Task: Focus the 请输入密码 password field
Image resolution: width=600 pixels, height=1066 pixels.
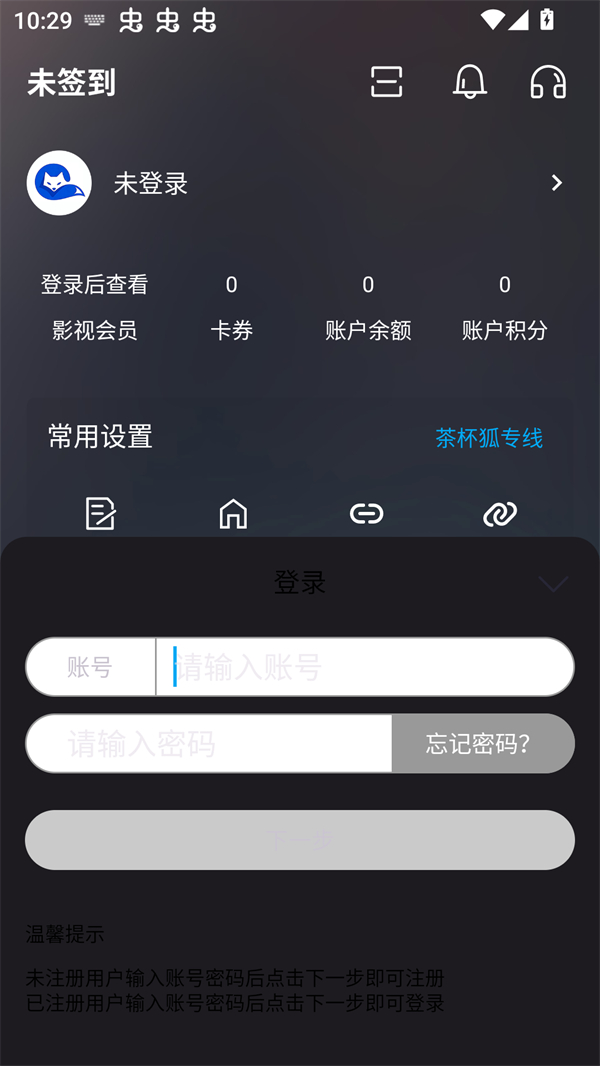Action: click(208, 744)
